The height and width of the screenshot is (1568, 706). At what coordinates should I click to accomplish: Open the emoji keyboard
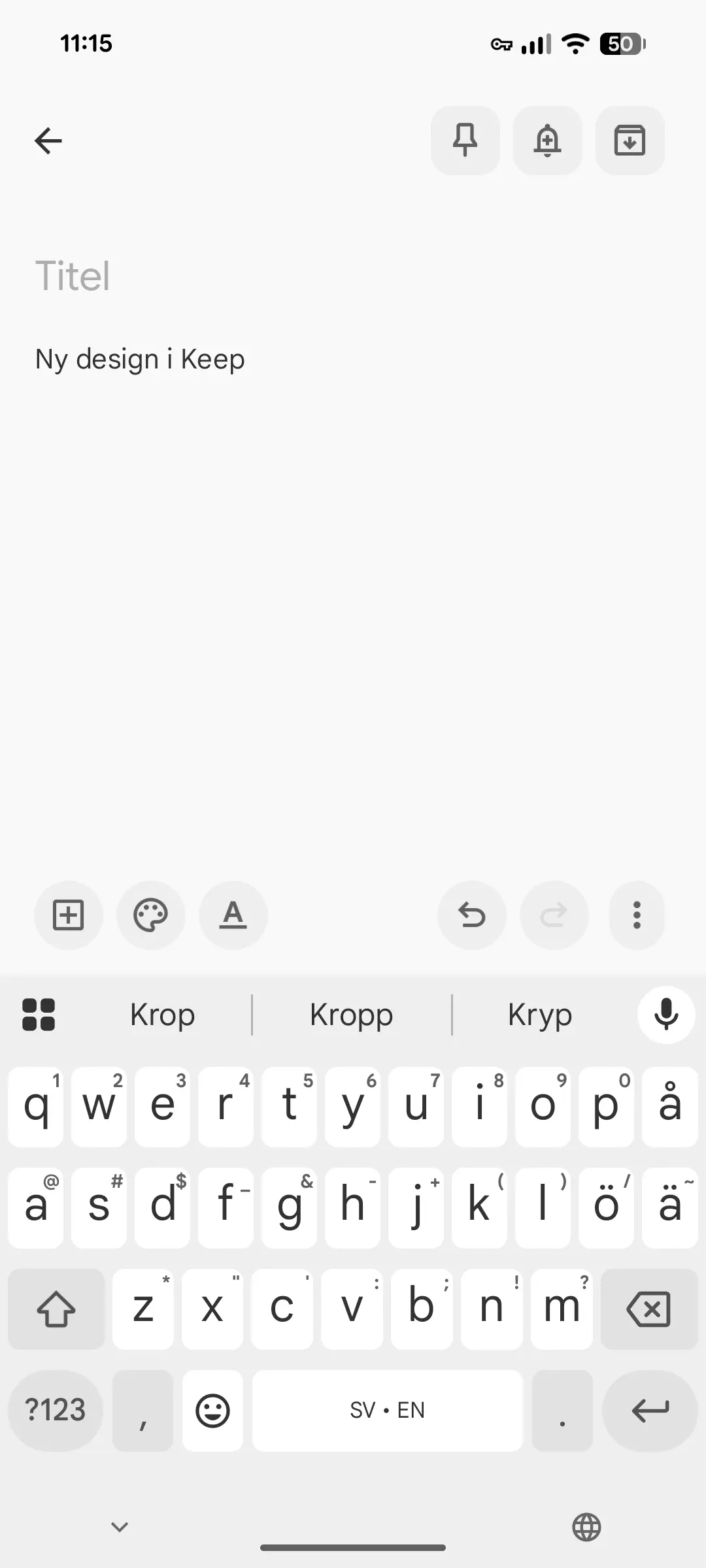point(213,1411)
